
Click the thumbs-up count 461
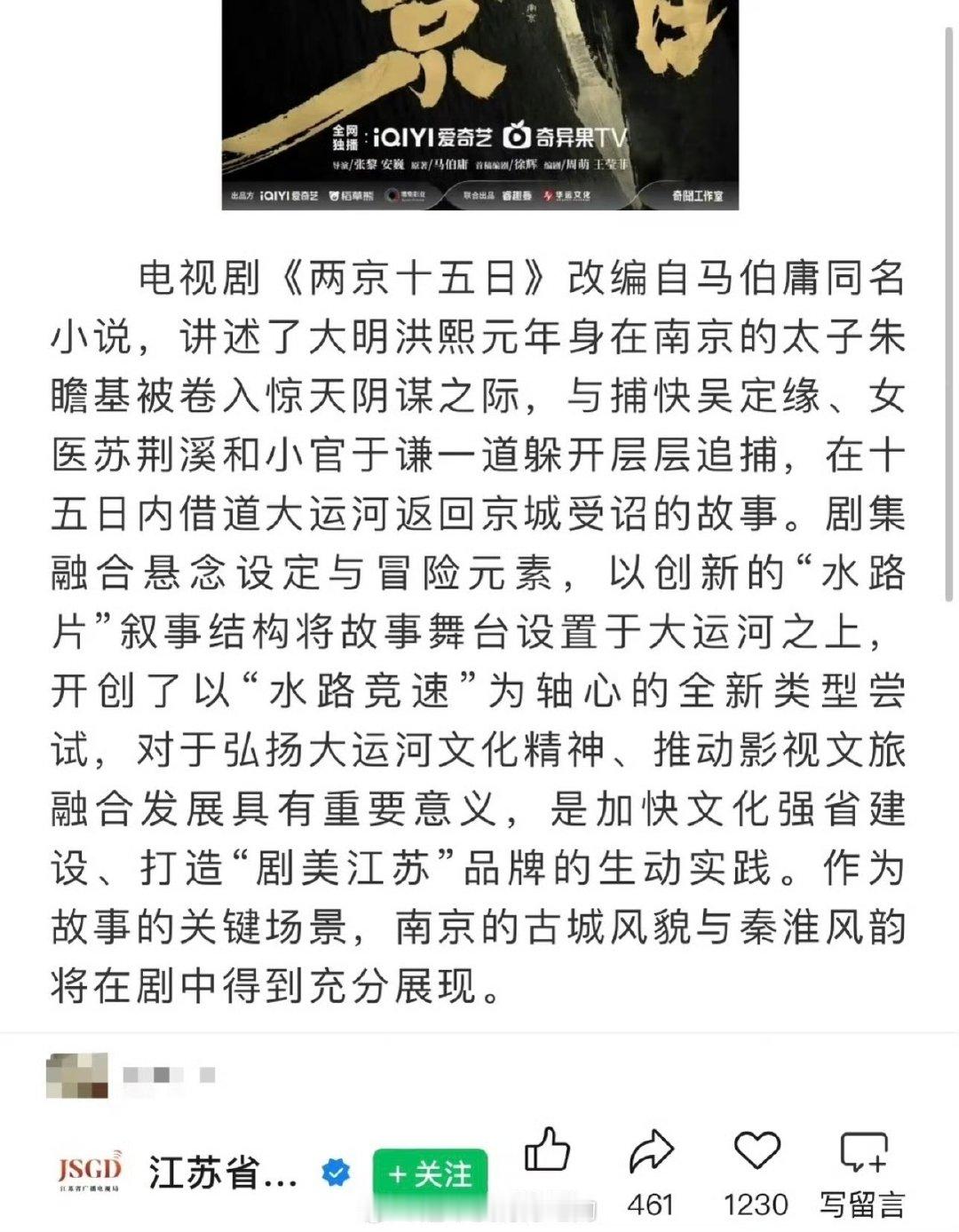click(651, 1204)
